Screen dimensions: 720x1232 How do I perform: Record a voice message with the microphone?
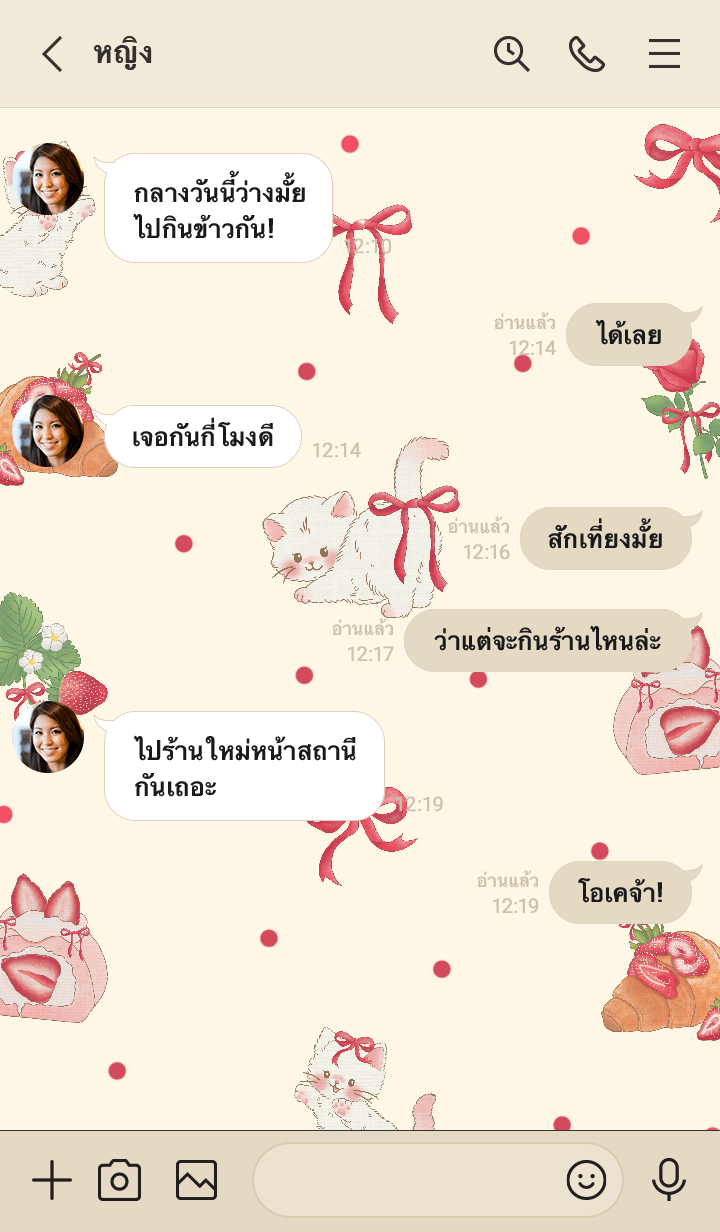668,1181
